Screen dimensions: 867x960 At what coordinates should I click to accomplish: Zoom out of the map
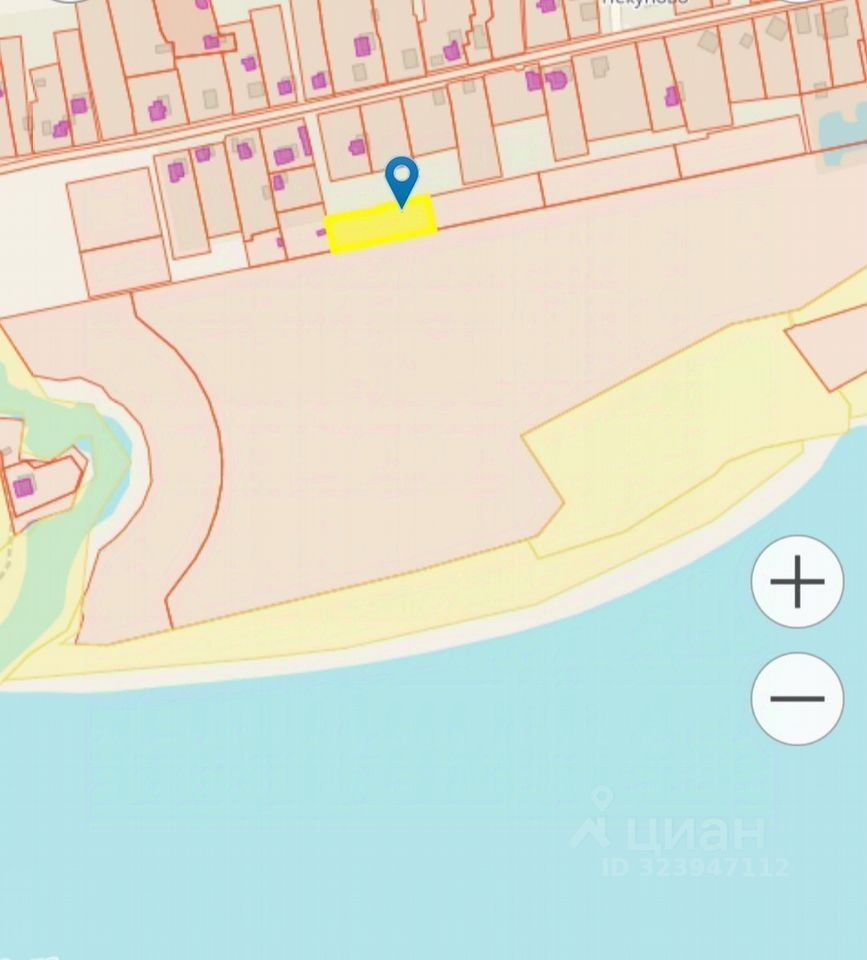click(797, 698)
